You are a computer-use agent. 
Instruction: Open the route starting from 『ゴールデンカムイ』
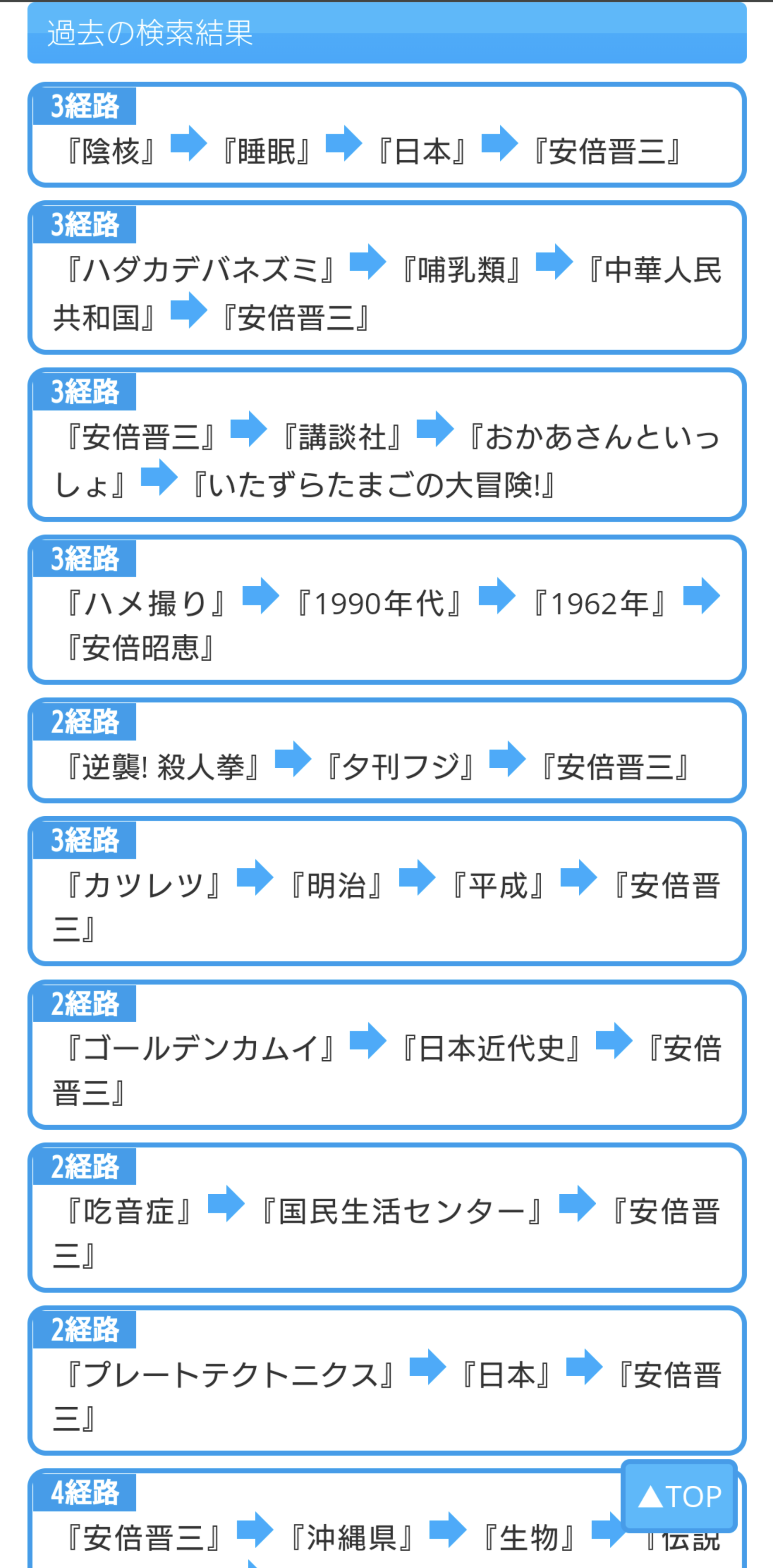[x=386, y=1054]
